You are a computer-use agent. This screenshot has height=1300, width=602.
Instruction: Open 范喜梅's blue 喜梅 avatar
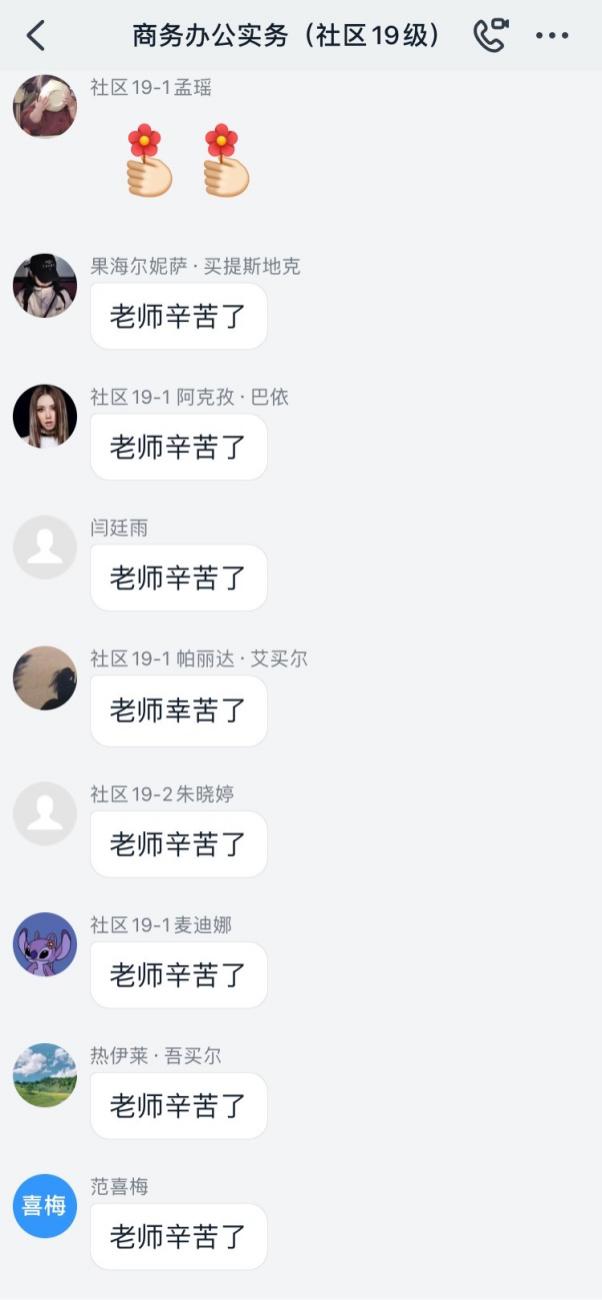(45, 1206)
